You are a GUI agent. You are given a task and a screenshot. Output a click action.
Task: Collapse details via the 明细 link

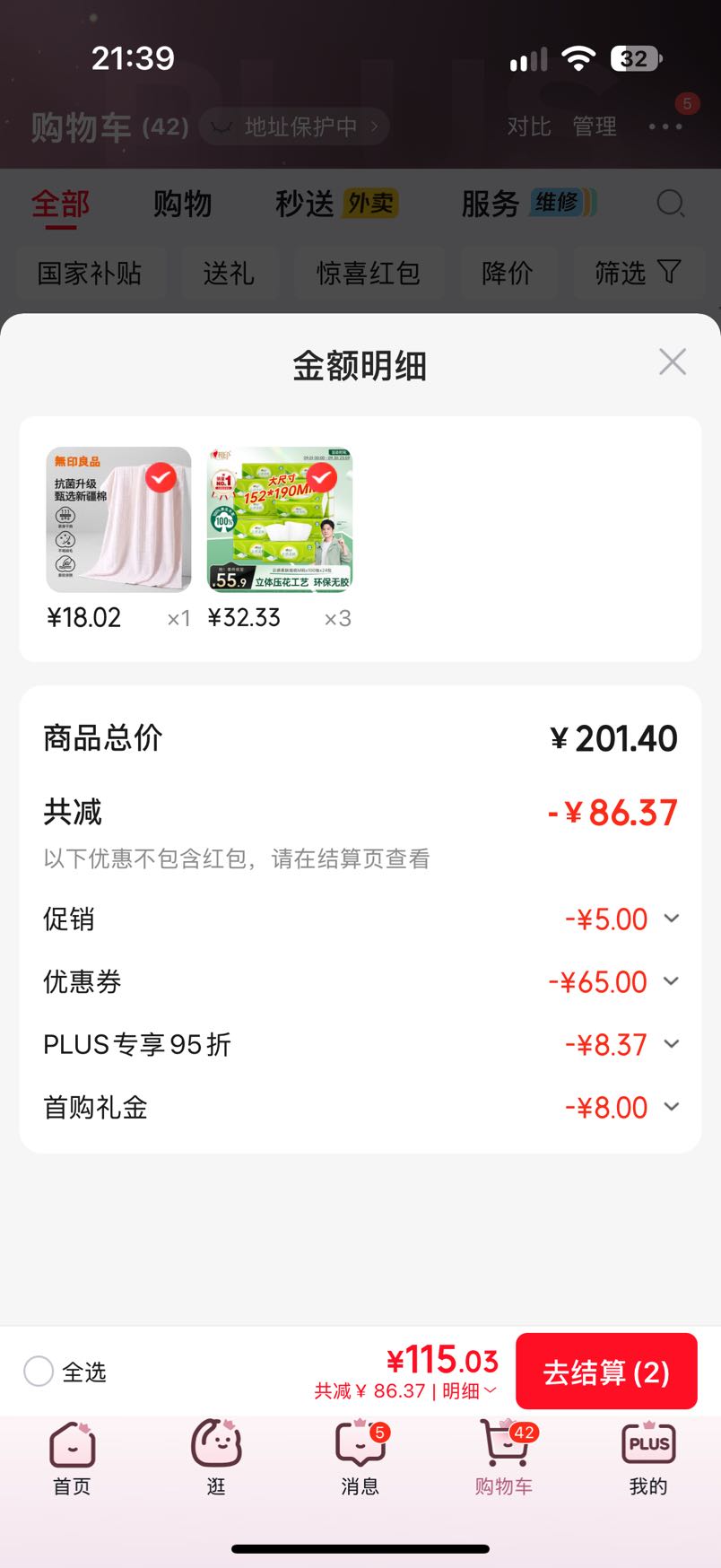point(469,1391)
